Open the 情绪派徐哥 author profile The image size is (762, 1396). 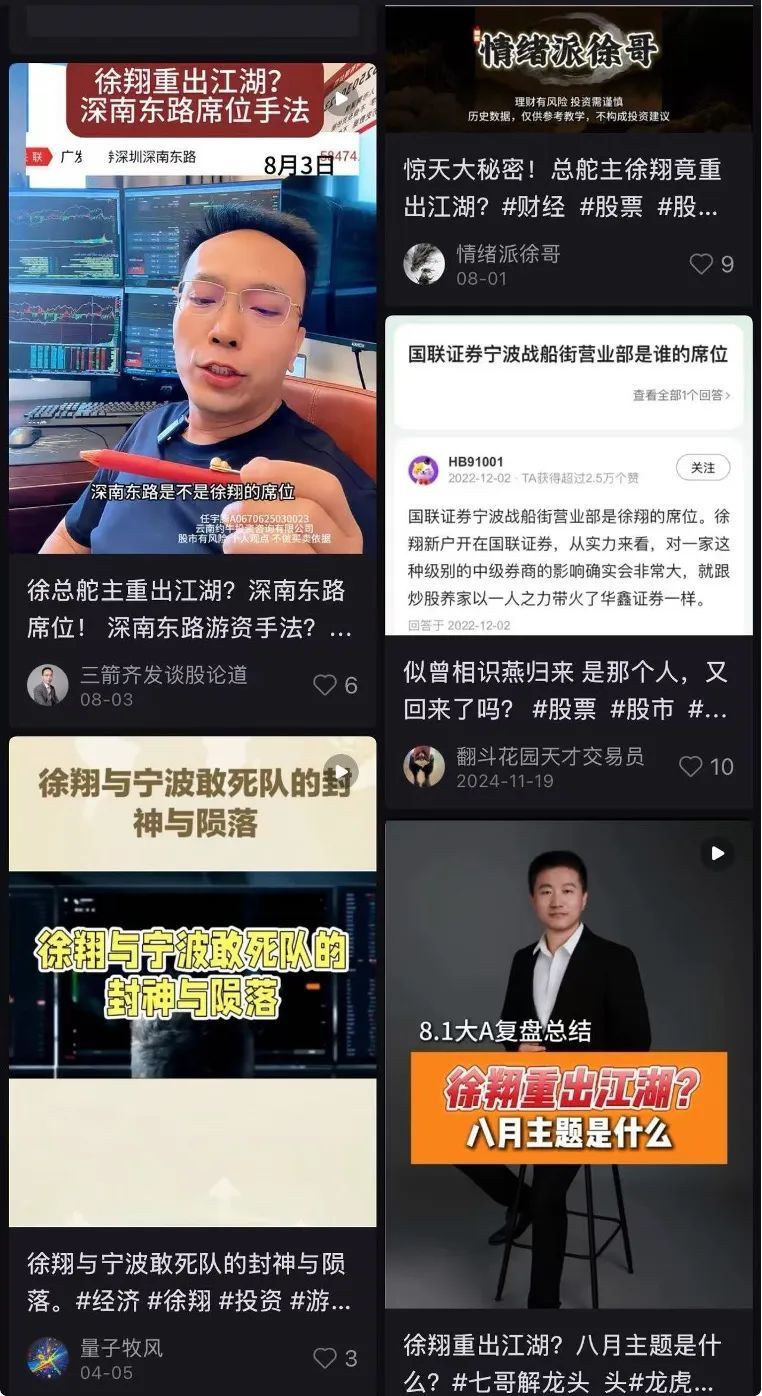pos(424,264)
